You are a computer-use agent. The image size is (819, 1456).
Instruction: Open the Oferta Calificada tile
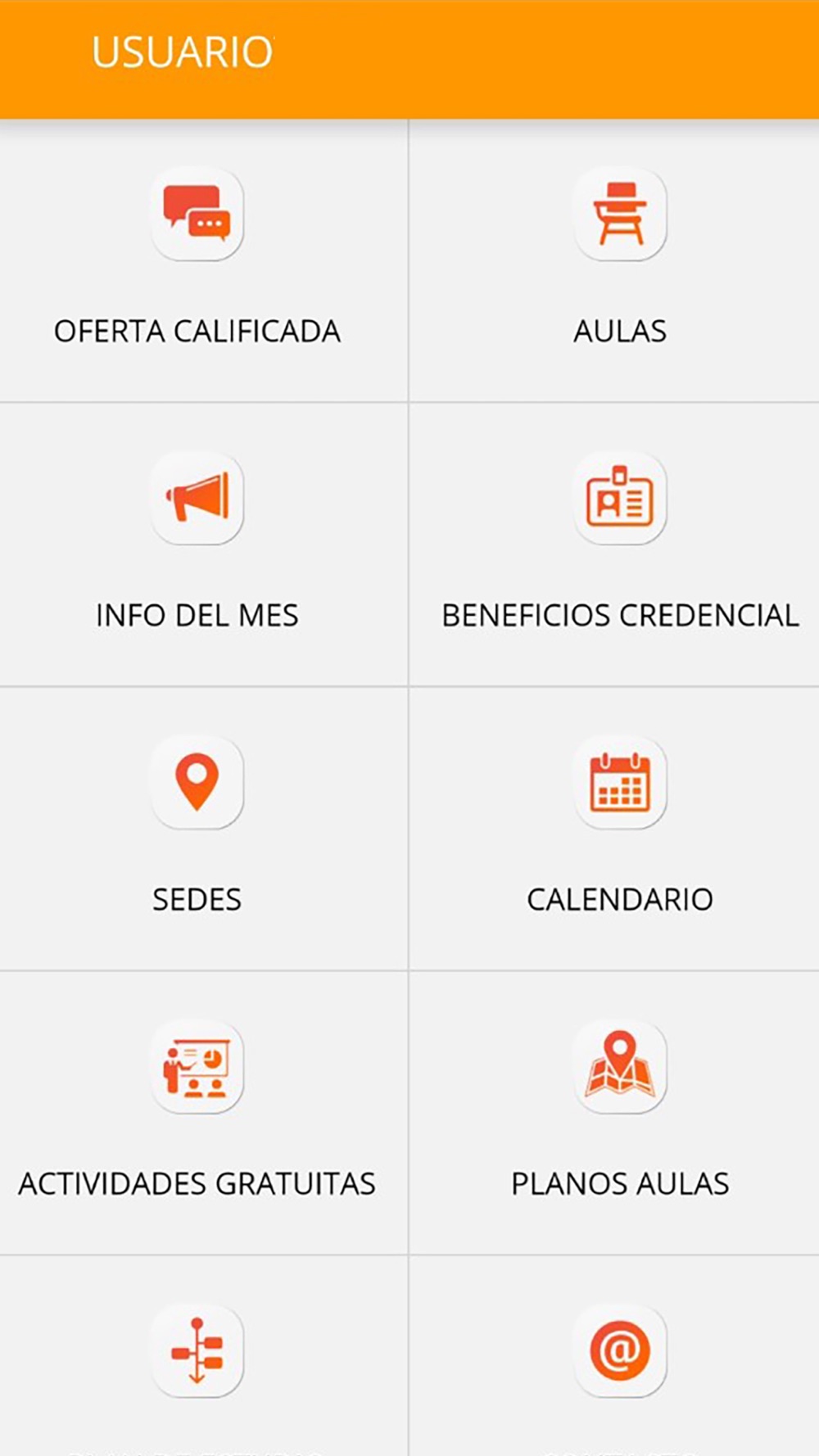pos(203,260)
